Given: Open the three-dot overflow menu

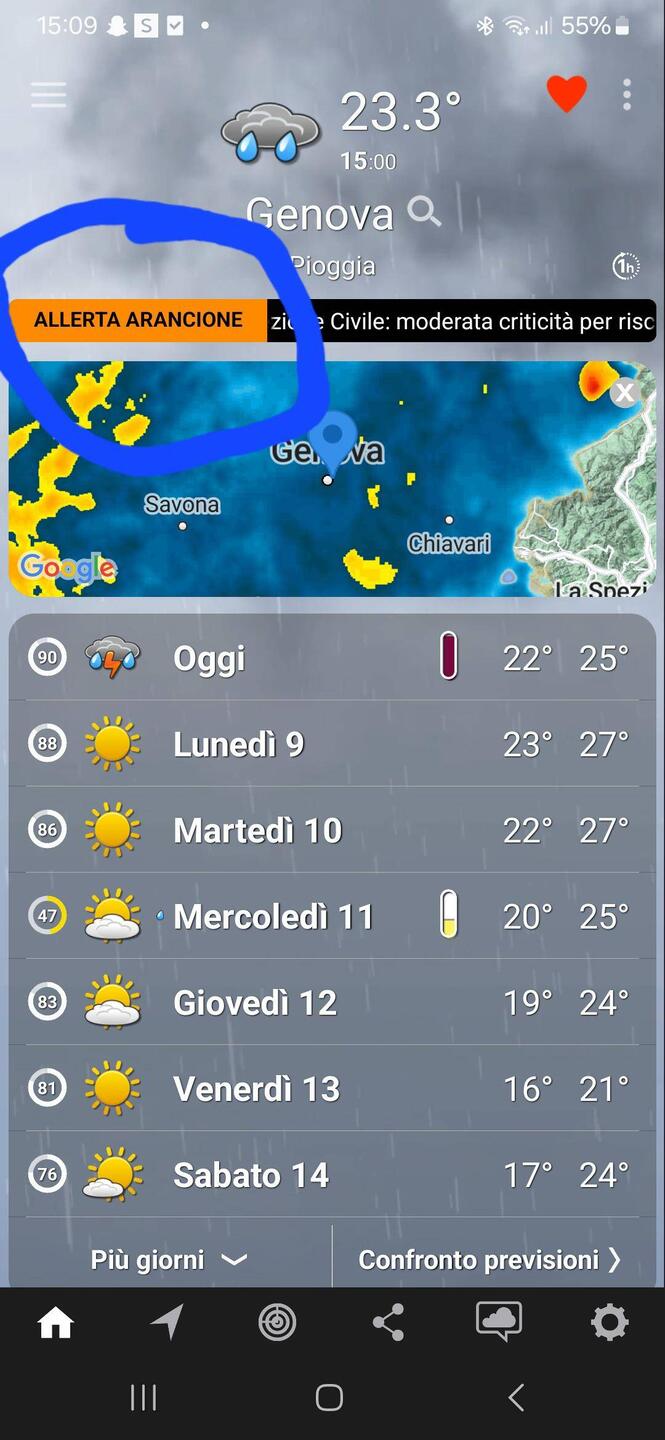Looking at the screenshot, I should tap(627, 95).
